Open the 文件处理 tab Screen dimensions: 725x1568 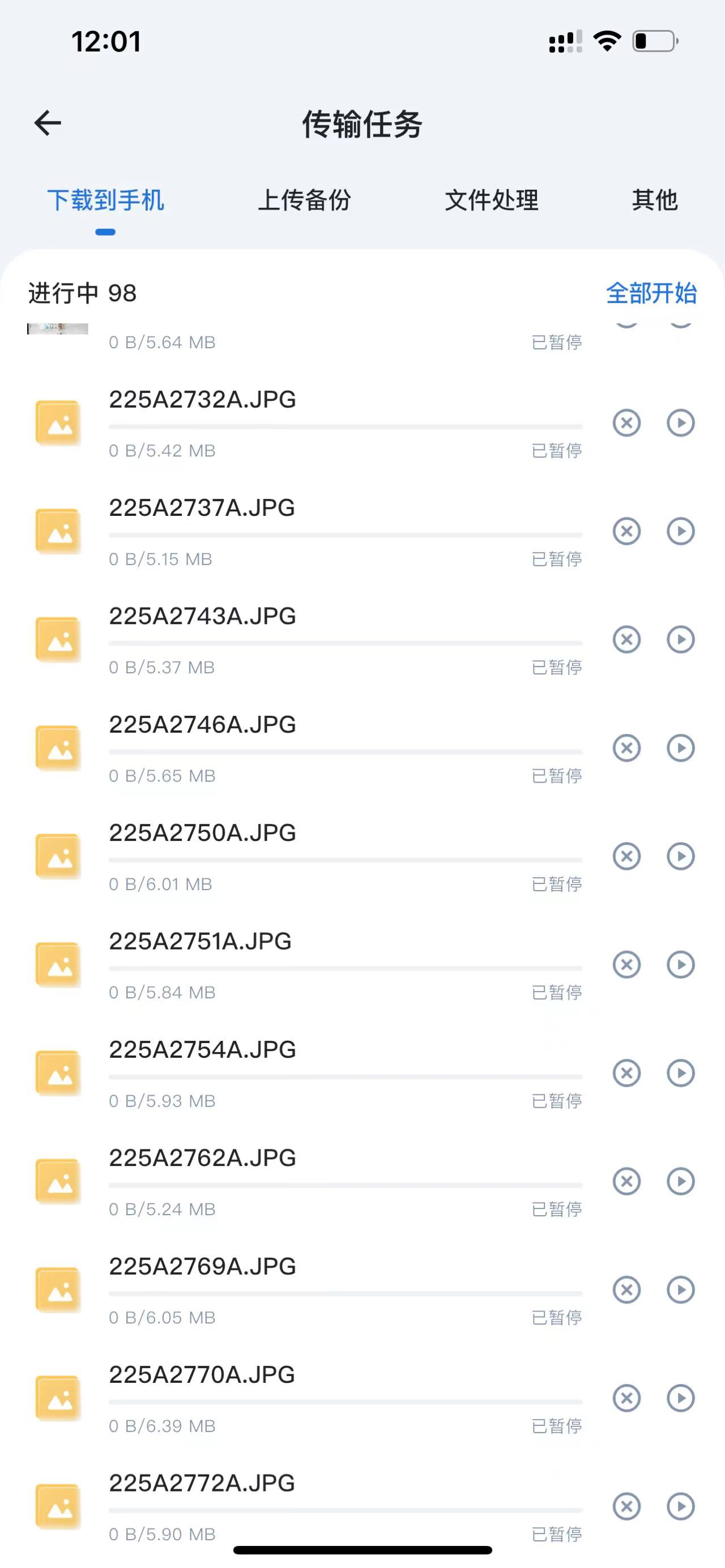coord(491,200)
